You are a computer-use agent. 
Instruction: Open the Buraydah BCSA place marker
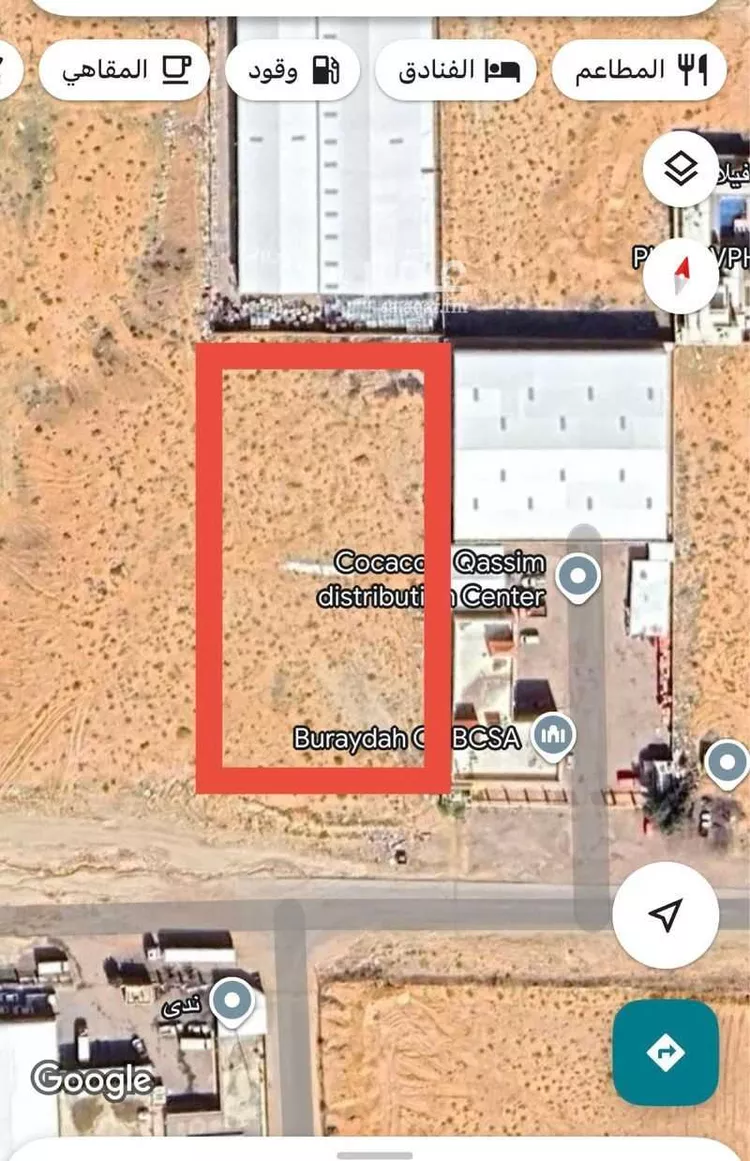coord(554,737)
